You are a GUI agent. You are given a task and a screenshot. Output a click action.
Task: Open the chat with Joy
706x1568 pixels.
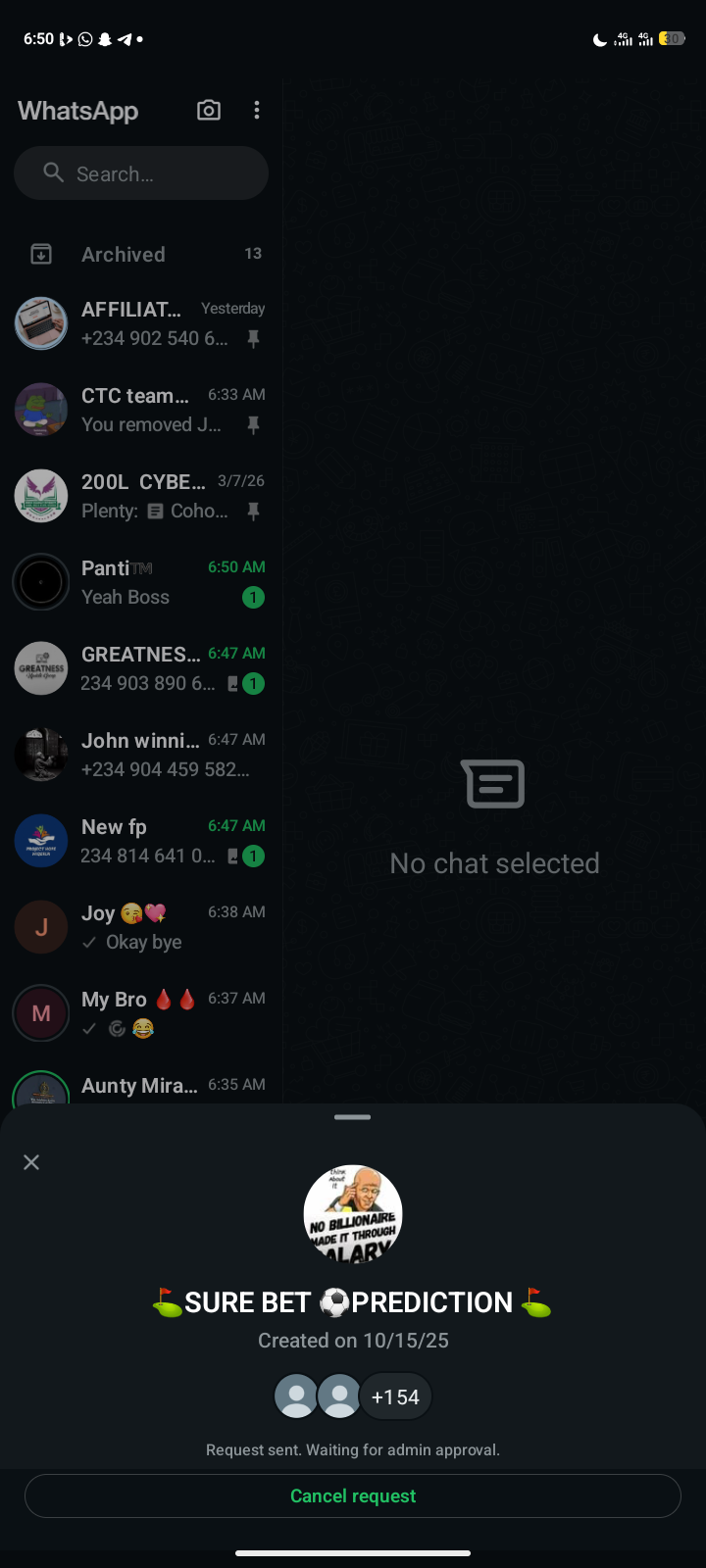click(x=141, y=927)
